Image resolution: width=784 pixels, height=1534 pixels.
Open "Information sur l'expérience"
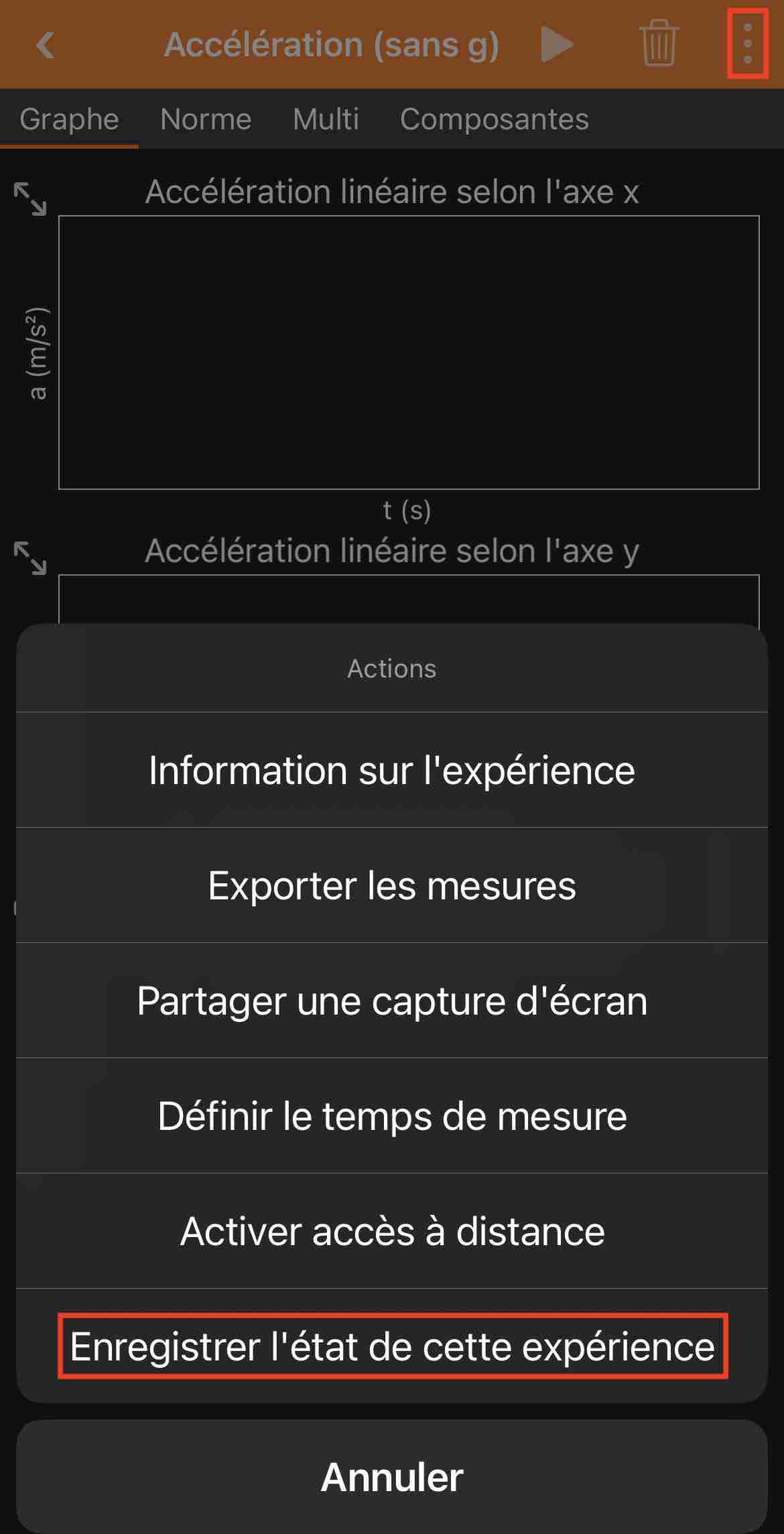pyautogui.click(x=392, y=770)
